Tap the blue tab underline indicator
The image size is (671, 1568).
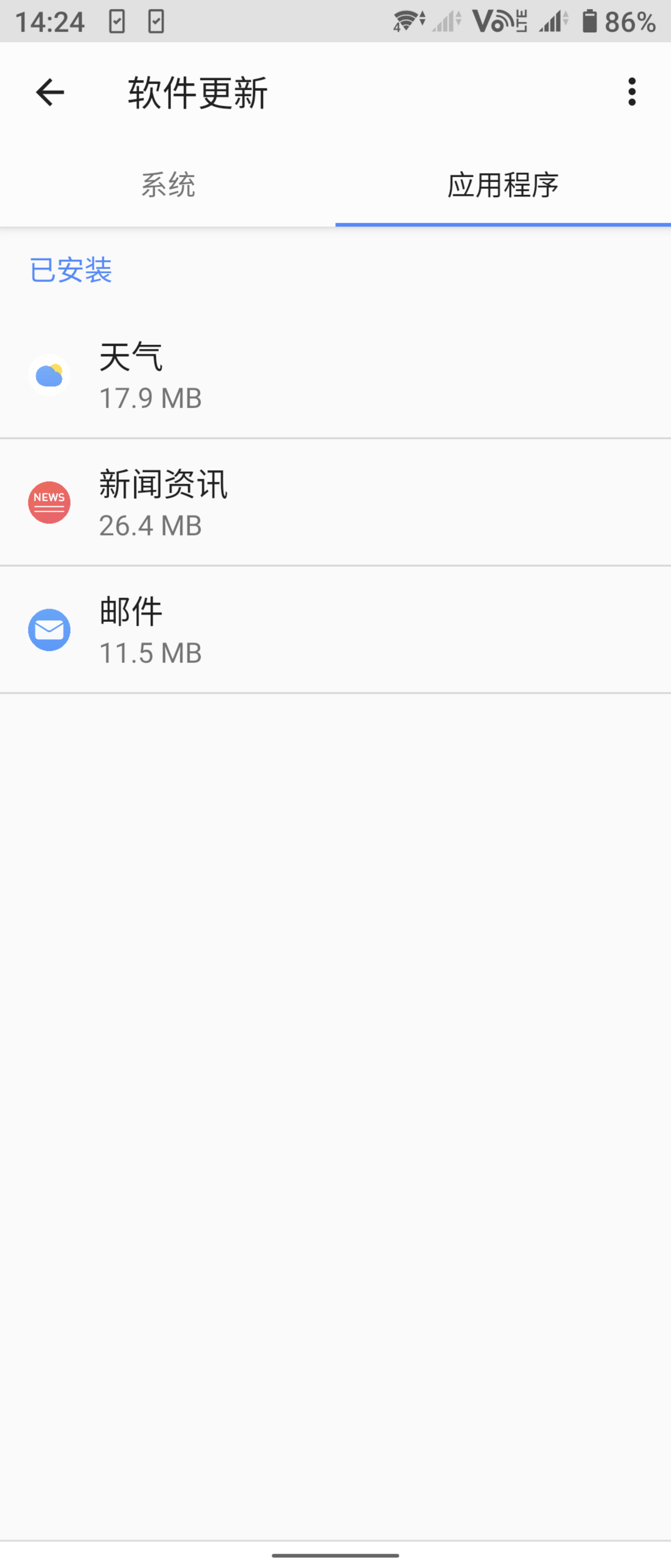click(x=503, y=225)
